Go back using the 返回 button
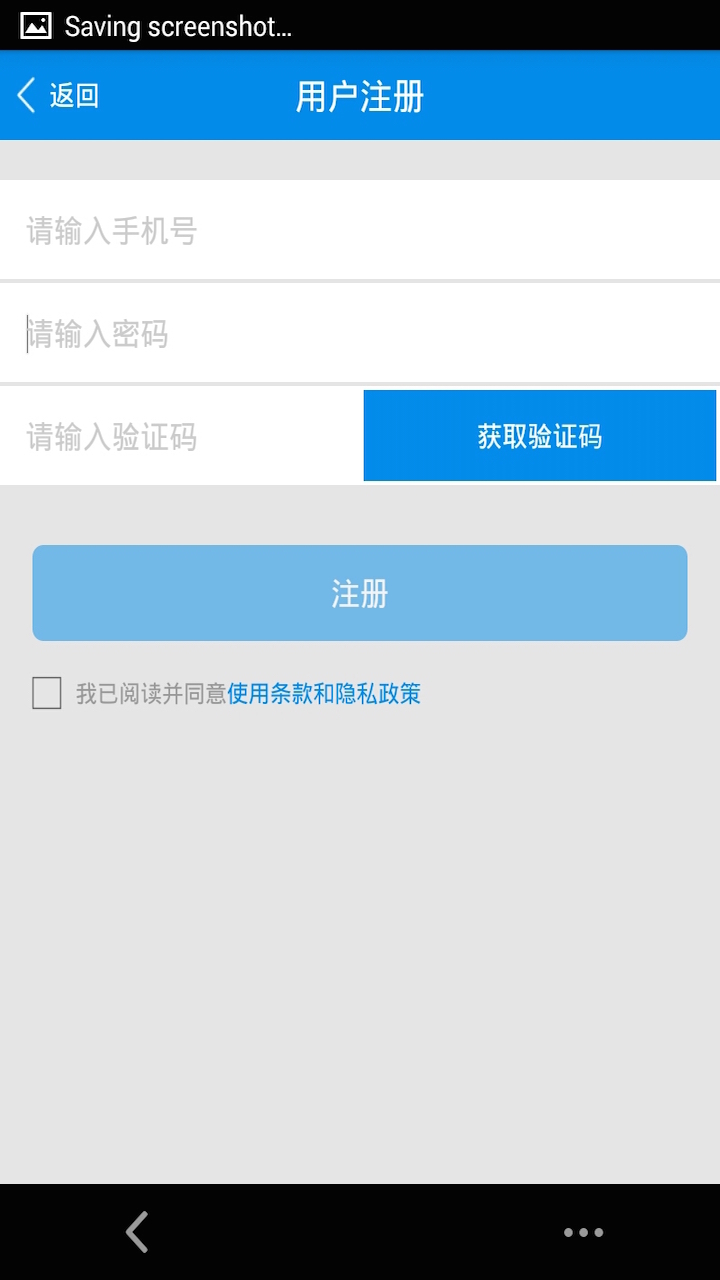The image size is (720, 1280). [58, 96]
